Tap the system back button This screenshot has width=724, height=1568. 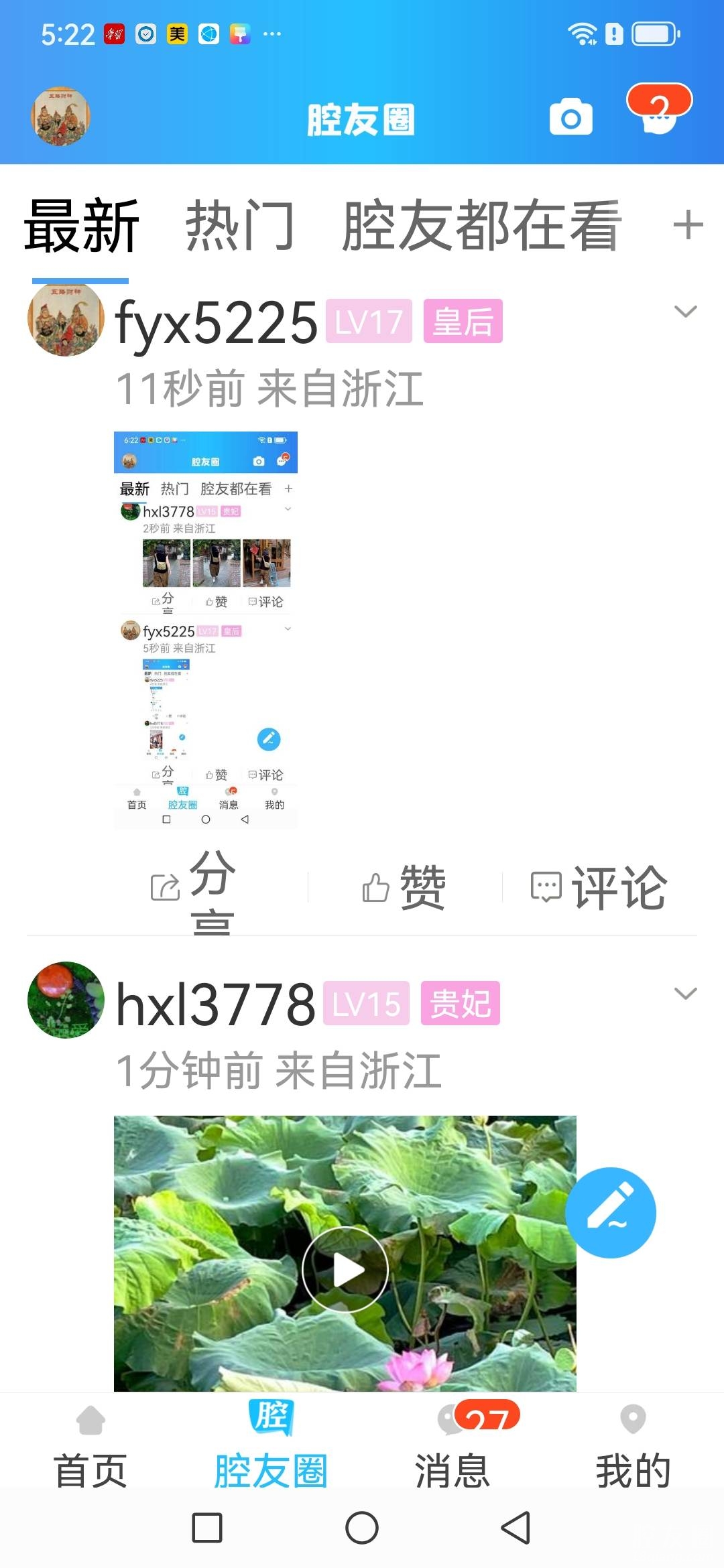tap(516, 1528)
